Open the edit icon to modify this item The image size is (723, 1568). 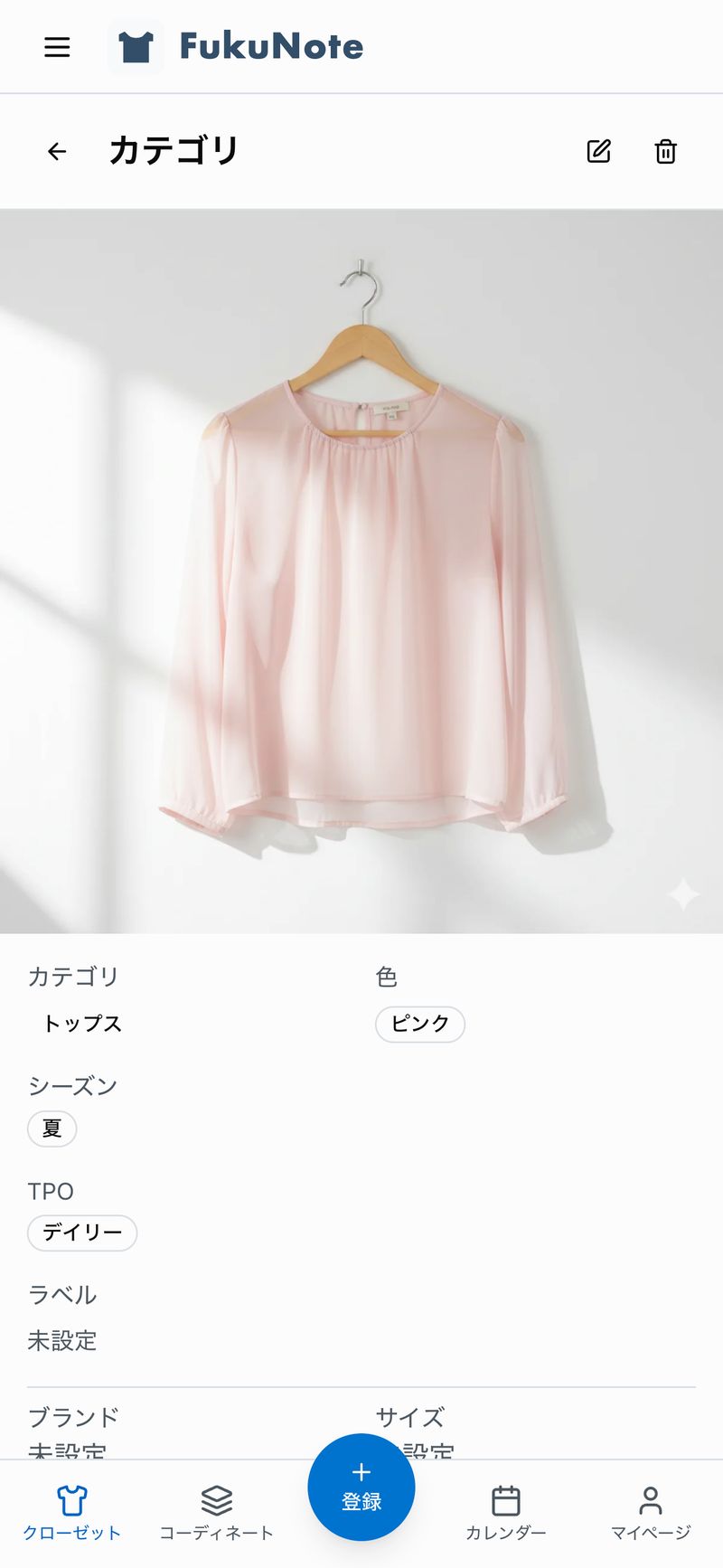click(x=599, y=151)
